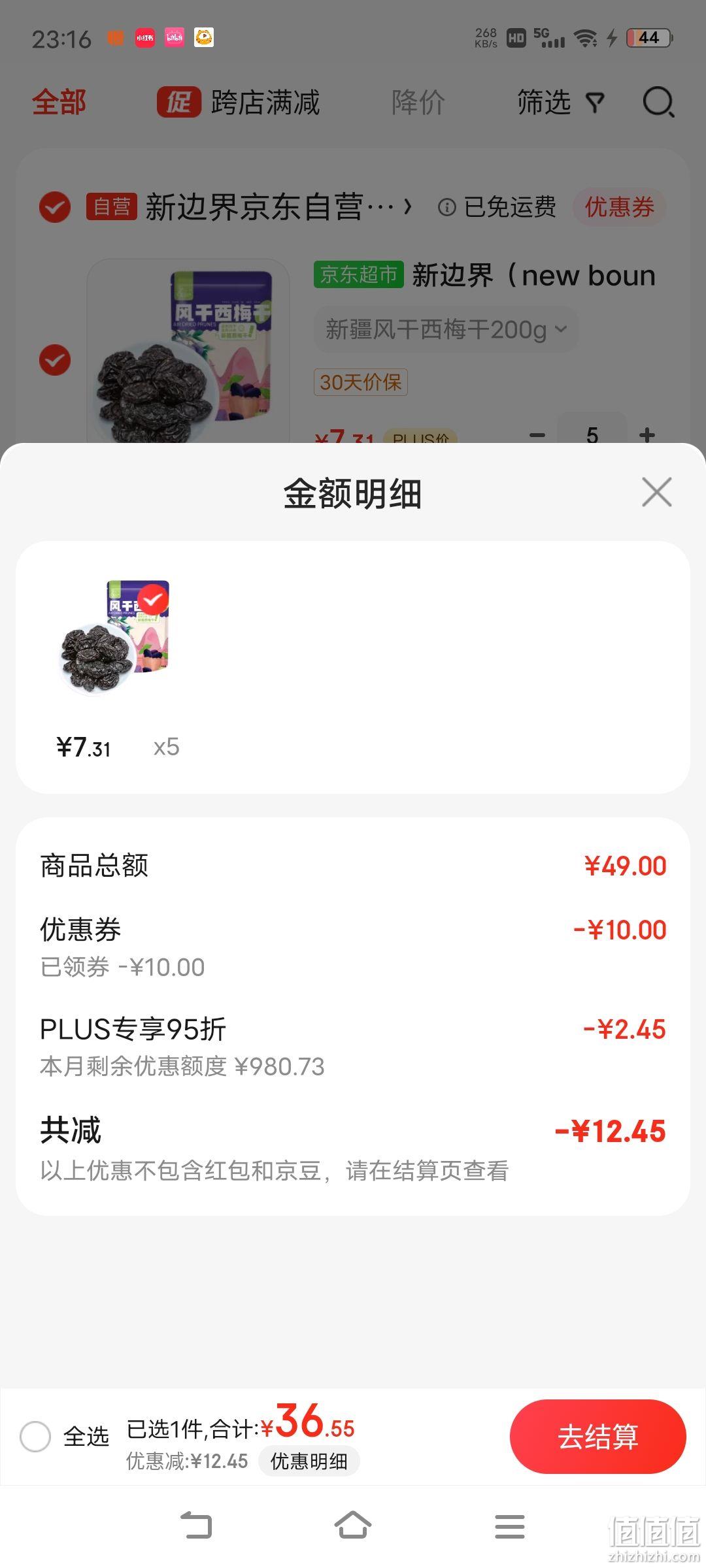Tap 去结算 to check out
706x1568 pixels.
tap(597, 1437)
